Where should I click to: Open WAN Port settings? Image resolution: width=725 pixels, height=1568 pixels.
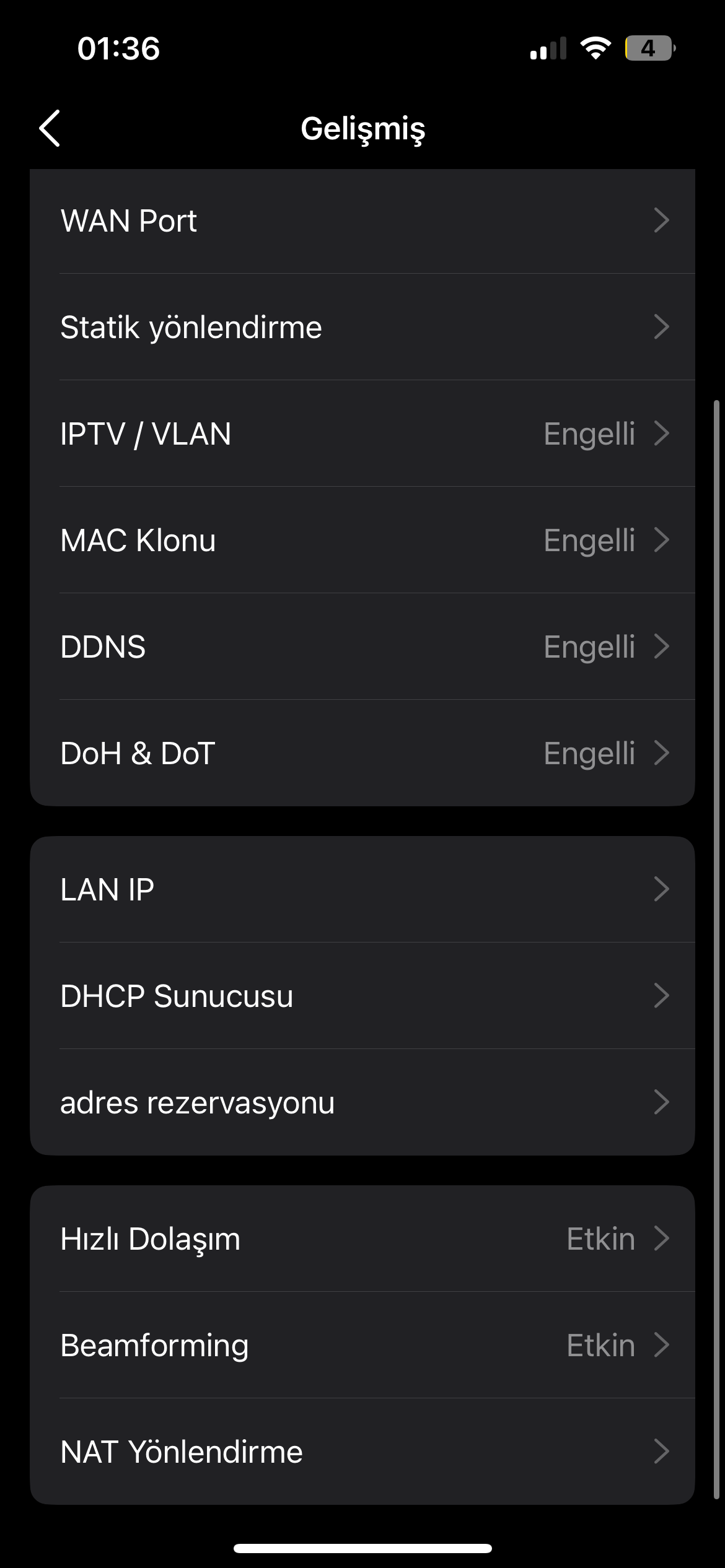(x=362, y=221)
